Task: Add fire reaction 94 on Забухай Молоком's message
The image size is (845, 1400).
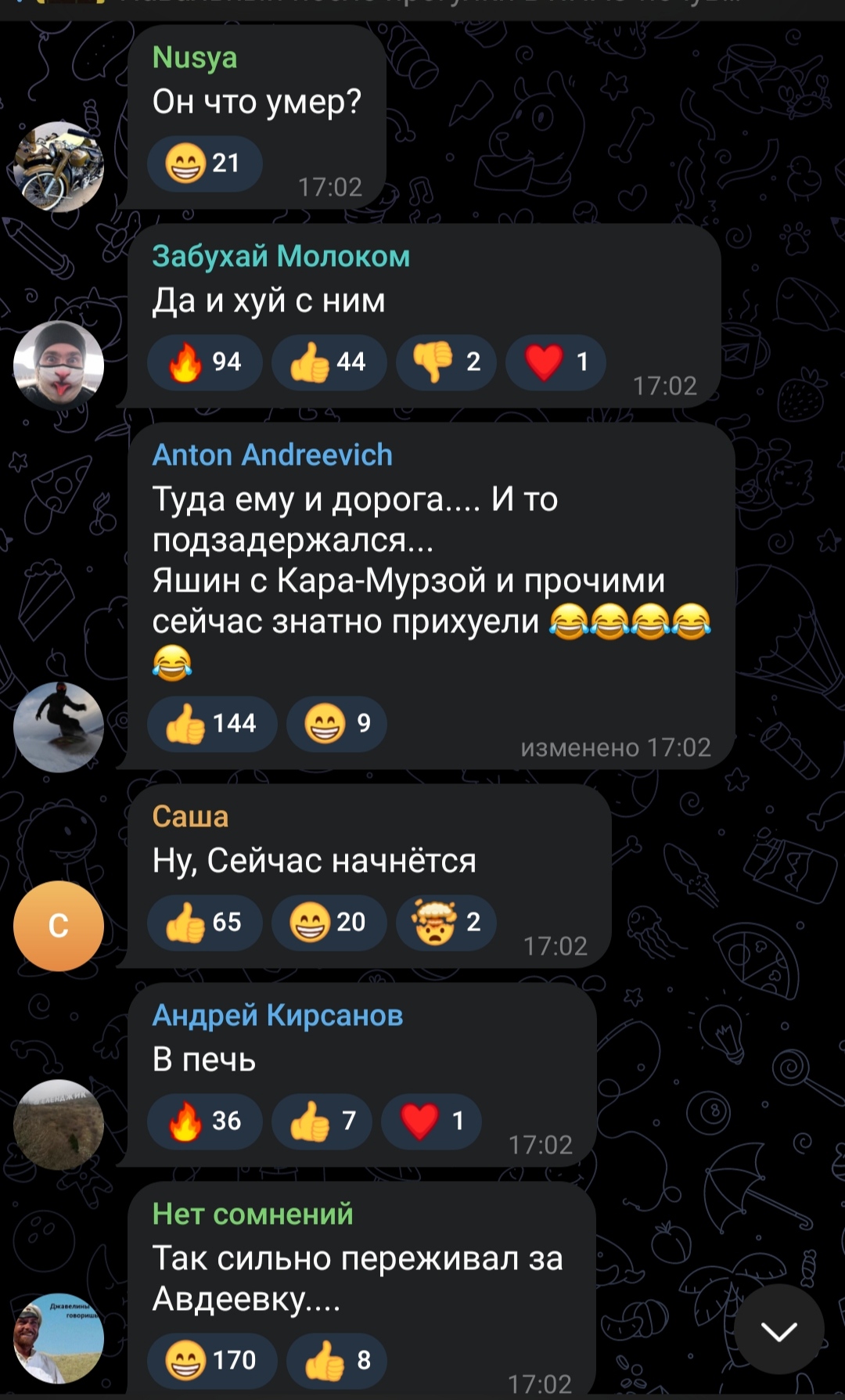Action: tap(204, 362)
